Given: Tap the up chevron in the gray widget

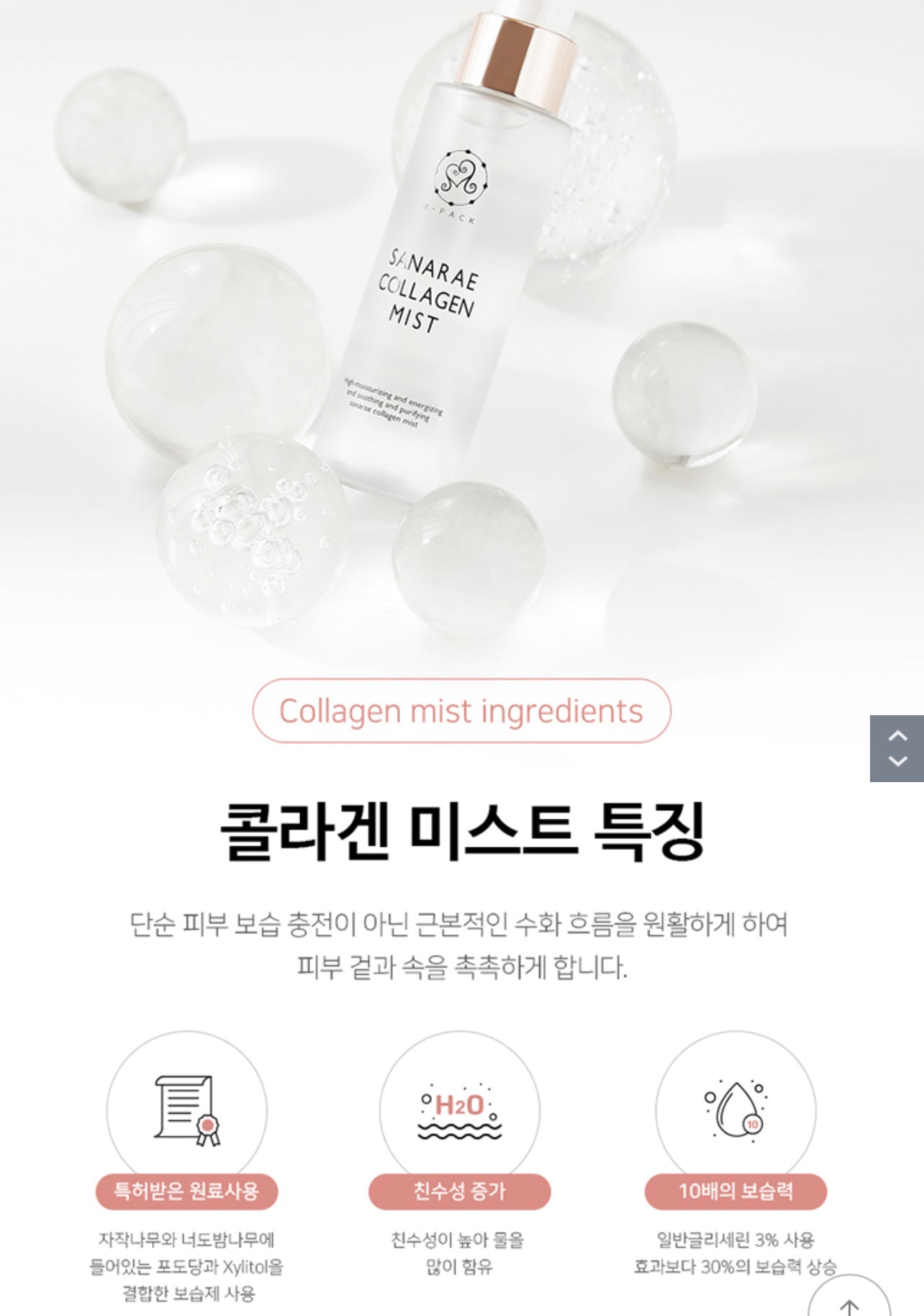Looking at the screenshot, I should (x=897, y=735).
